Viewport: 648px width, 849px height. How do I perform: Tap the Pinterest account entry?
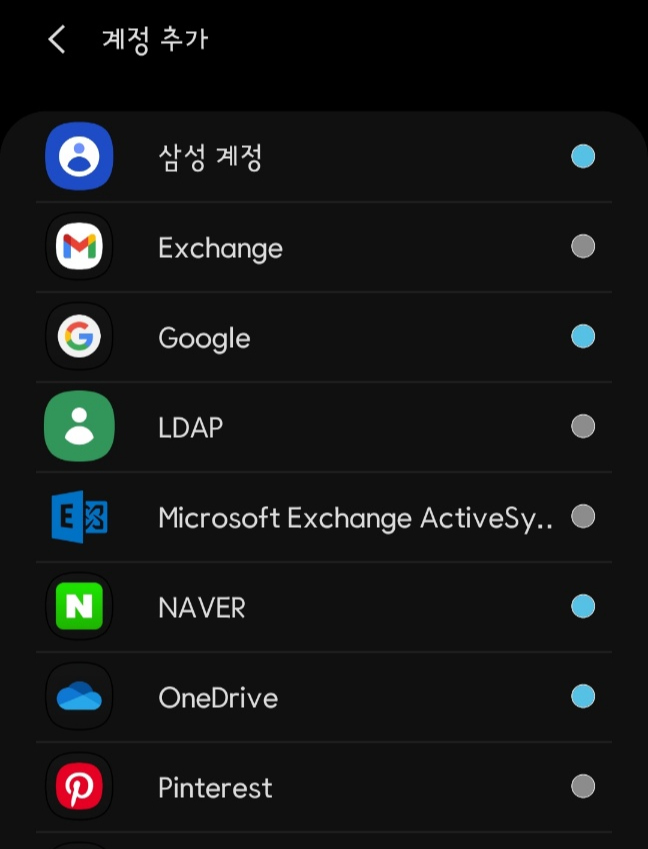click(324, 786)
